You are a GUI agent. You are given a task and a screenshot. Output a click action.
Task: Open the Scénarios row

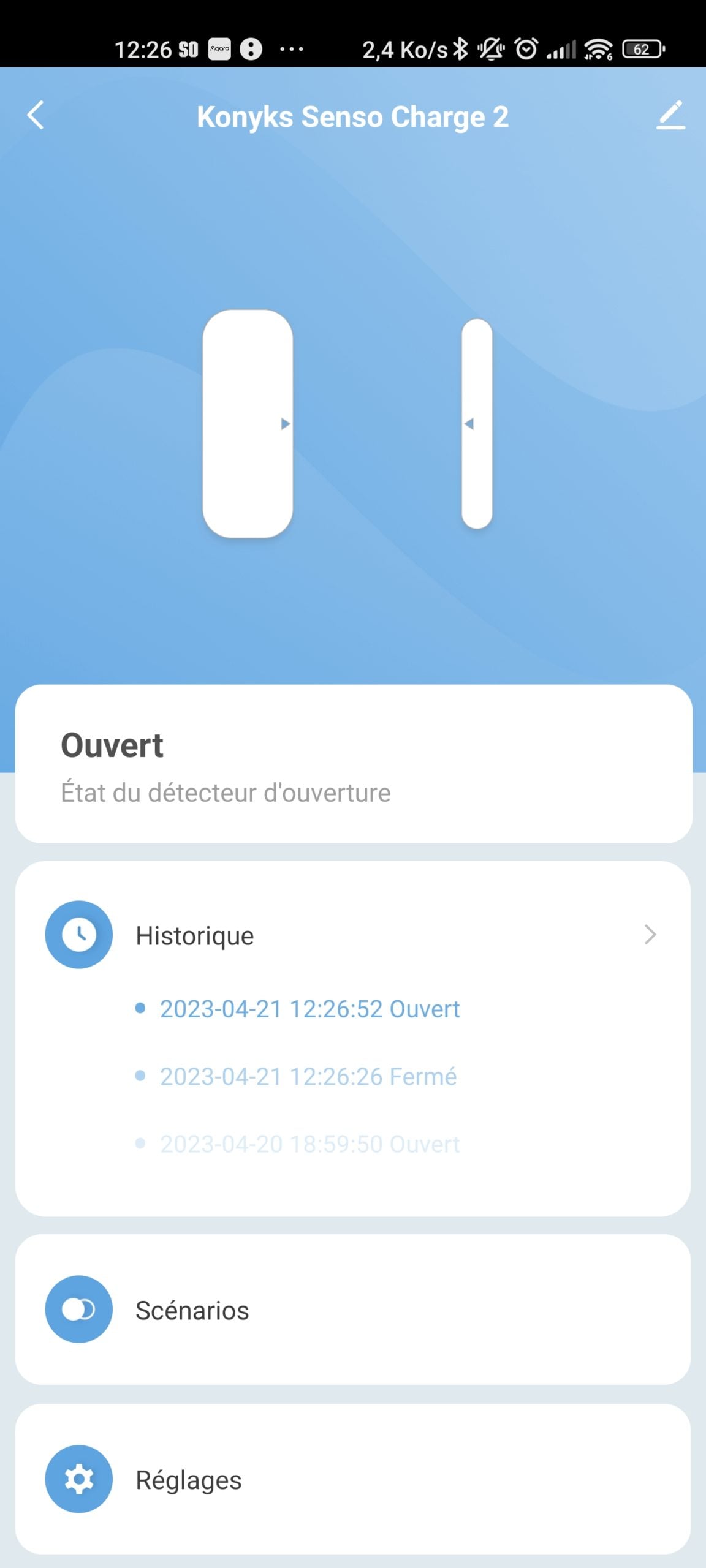[x=352, y=1310]
